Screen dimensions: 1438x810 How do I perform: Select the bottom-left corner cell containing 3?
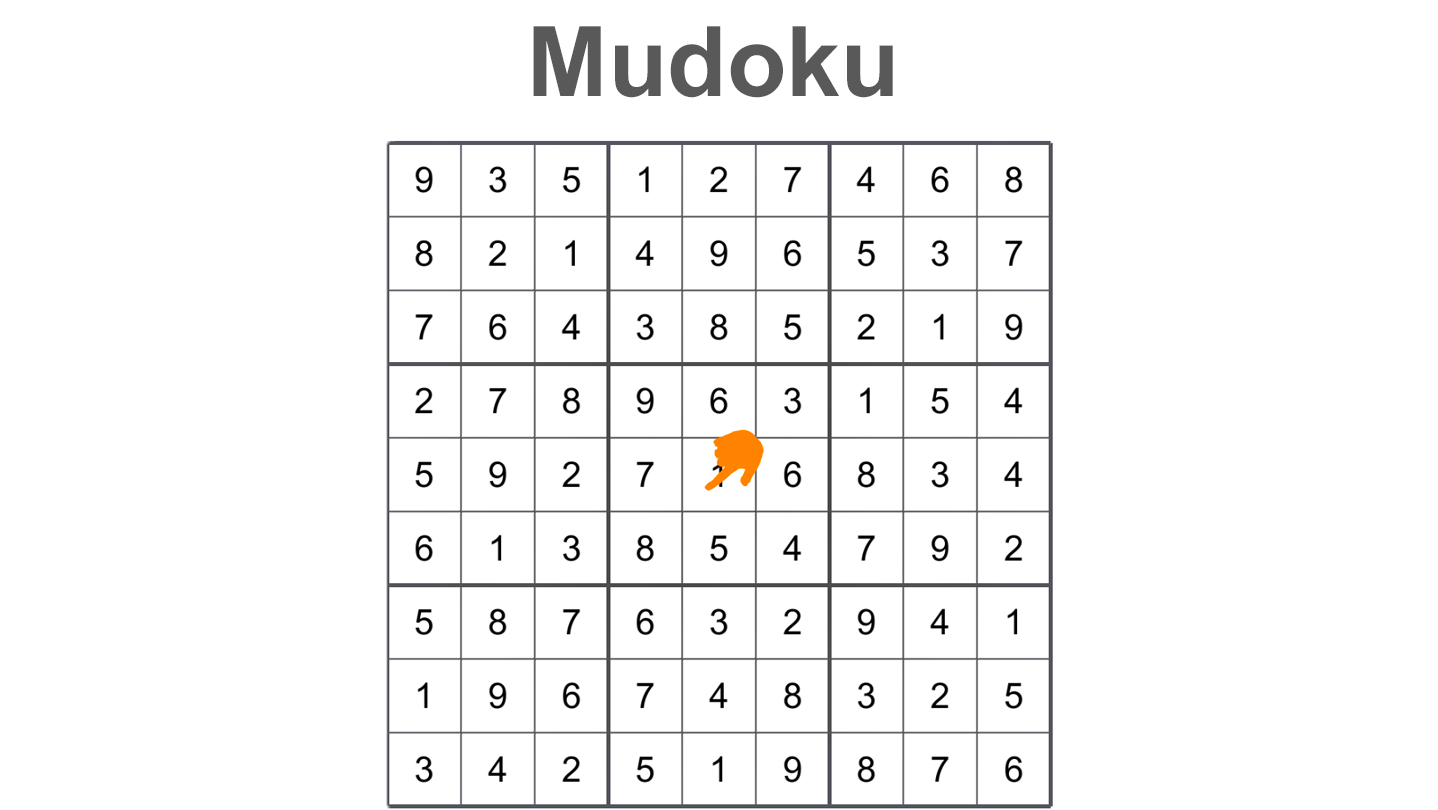click(x=424, y=769)
